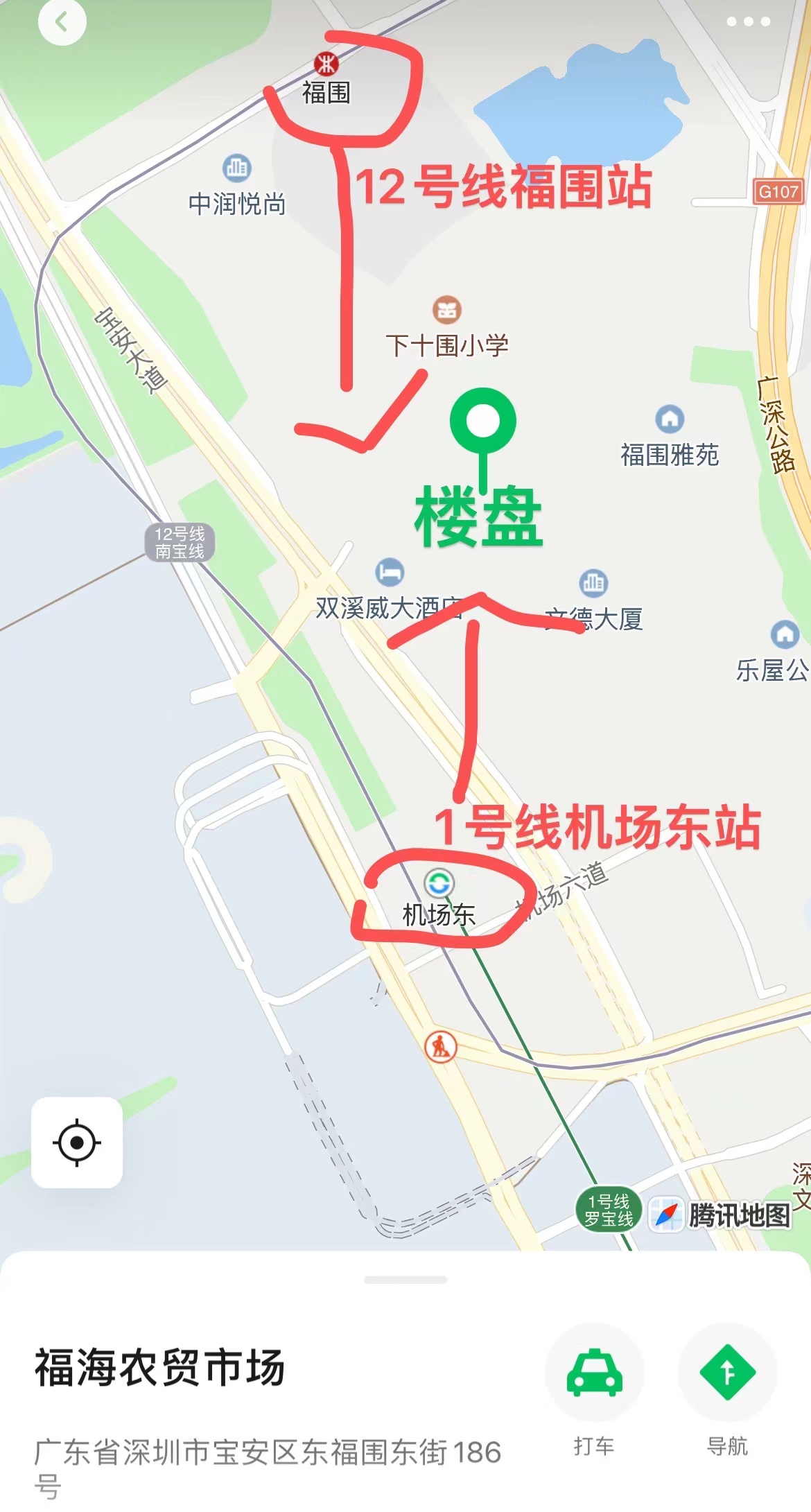Select the 福围雅苑 residential icon

(669, 417)
